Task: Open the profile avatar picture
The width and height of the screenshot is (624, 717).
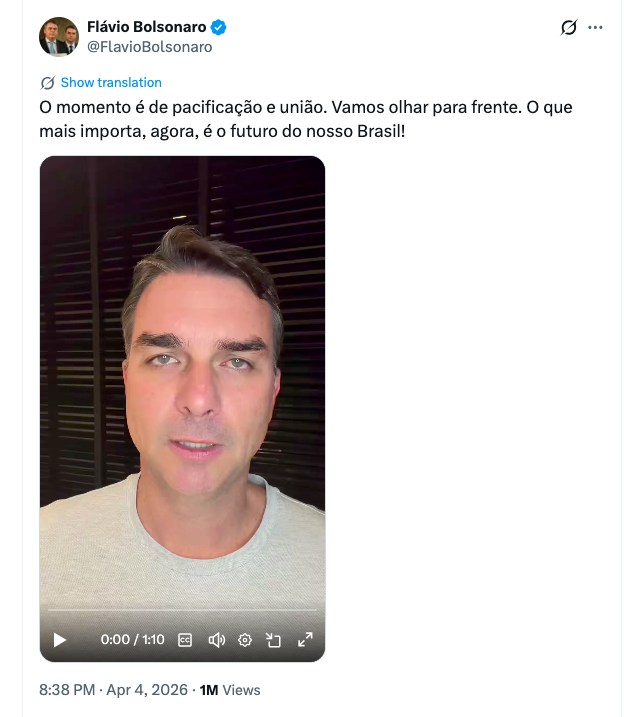Action: (58, 37)
